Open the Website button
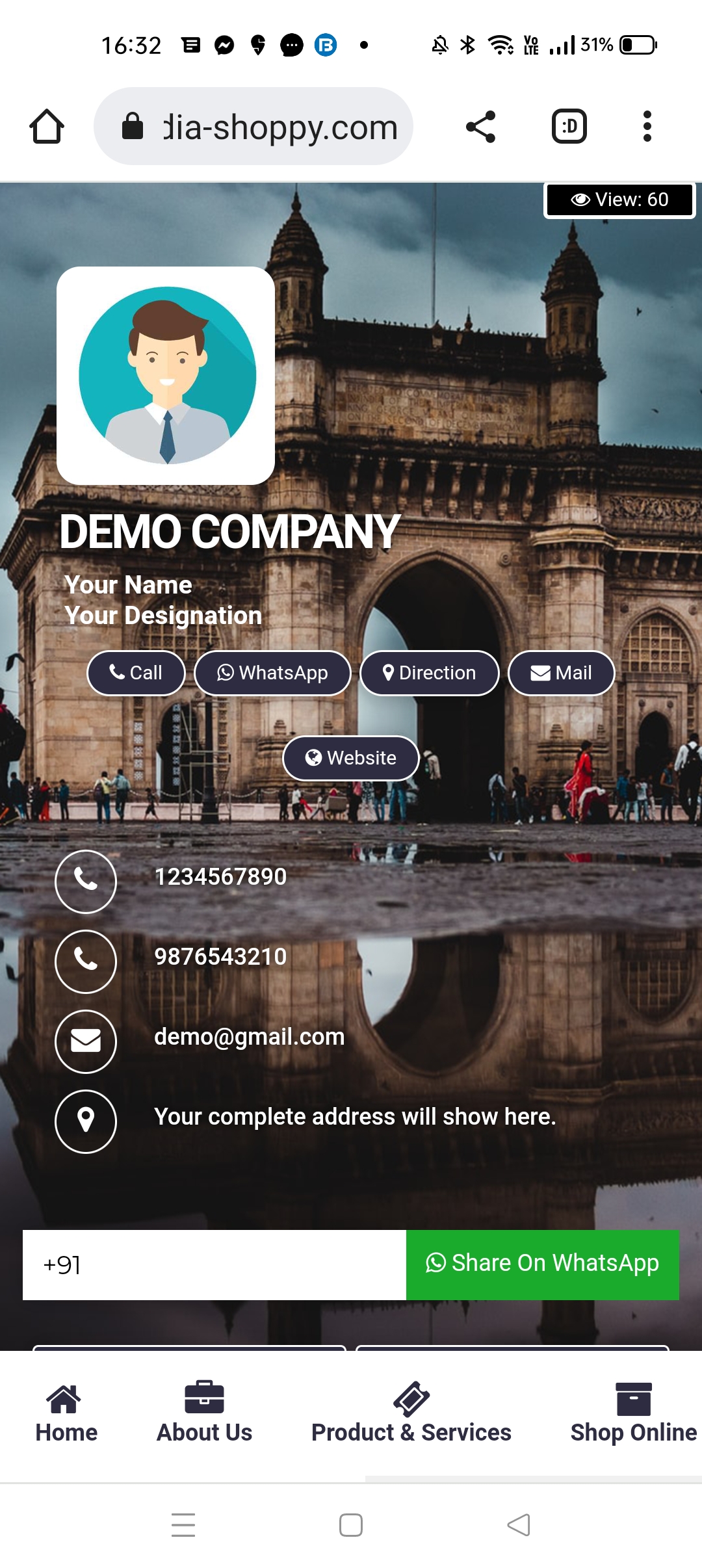 pyautogui.click(x=351, y=758)
